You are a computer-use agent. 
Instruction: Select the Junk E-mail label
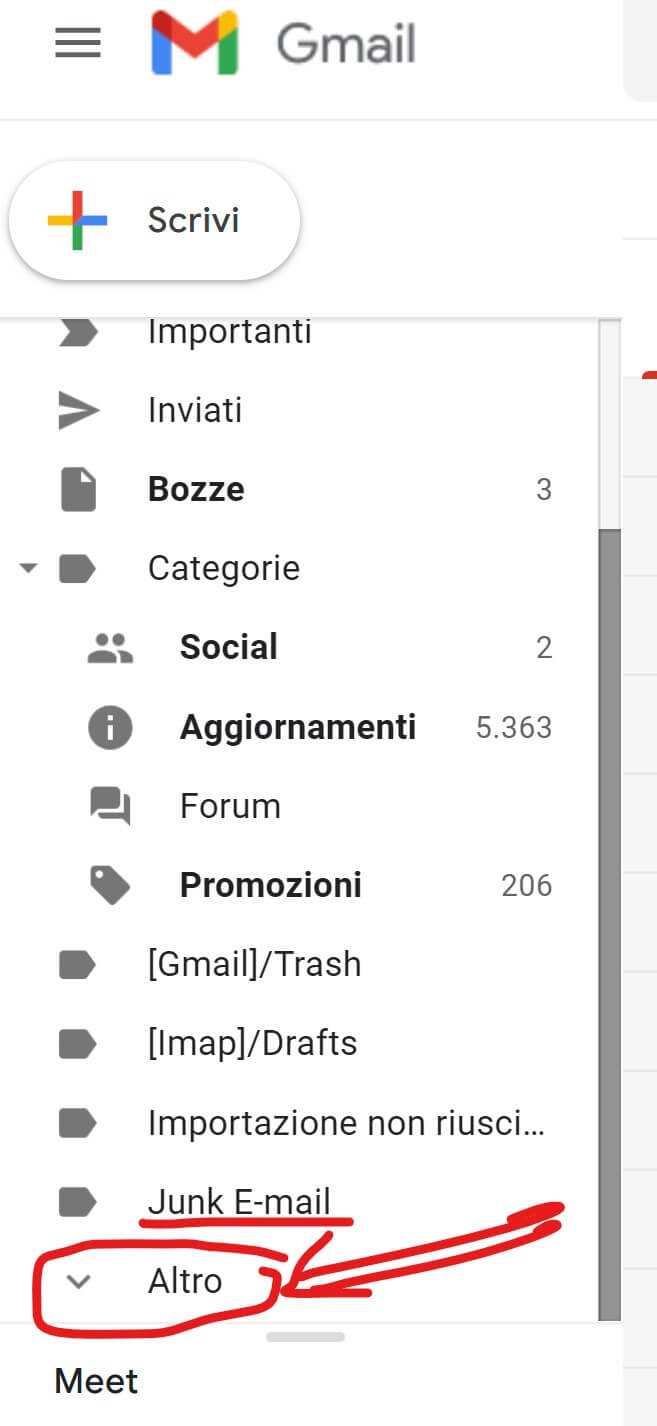[x=239, y=1201]
